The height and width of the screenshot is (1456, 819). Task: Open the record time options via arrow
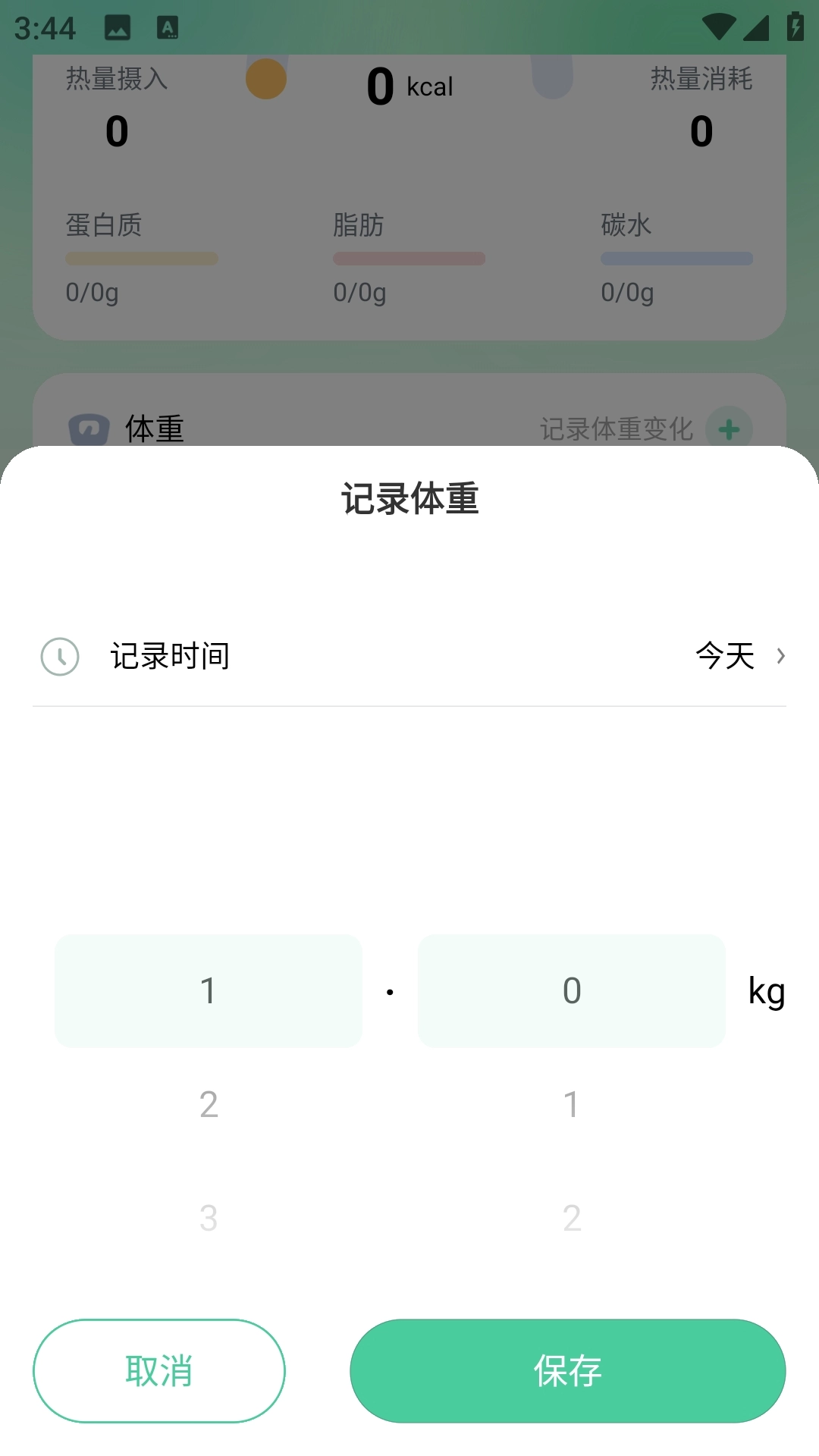781,657
